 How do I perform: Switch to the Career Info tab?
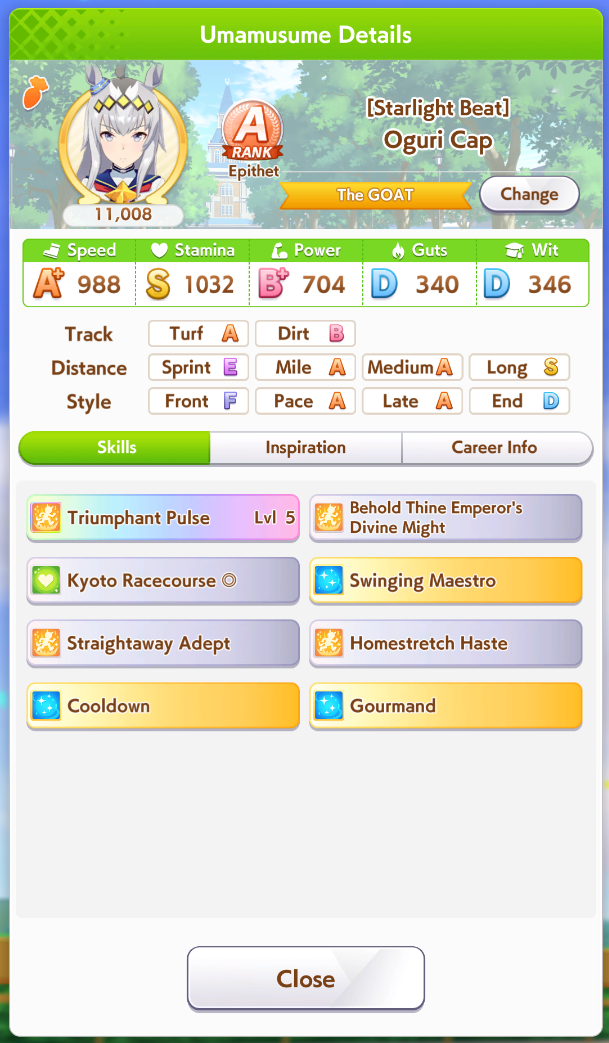[494, 448]
